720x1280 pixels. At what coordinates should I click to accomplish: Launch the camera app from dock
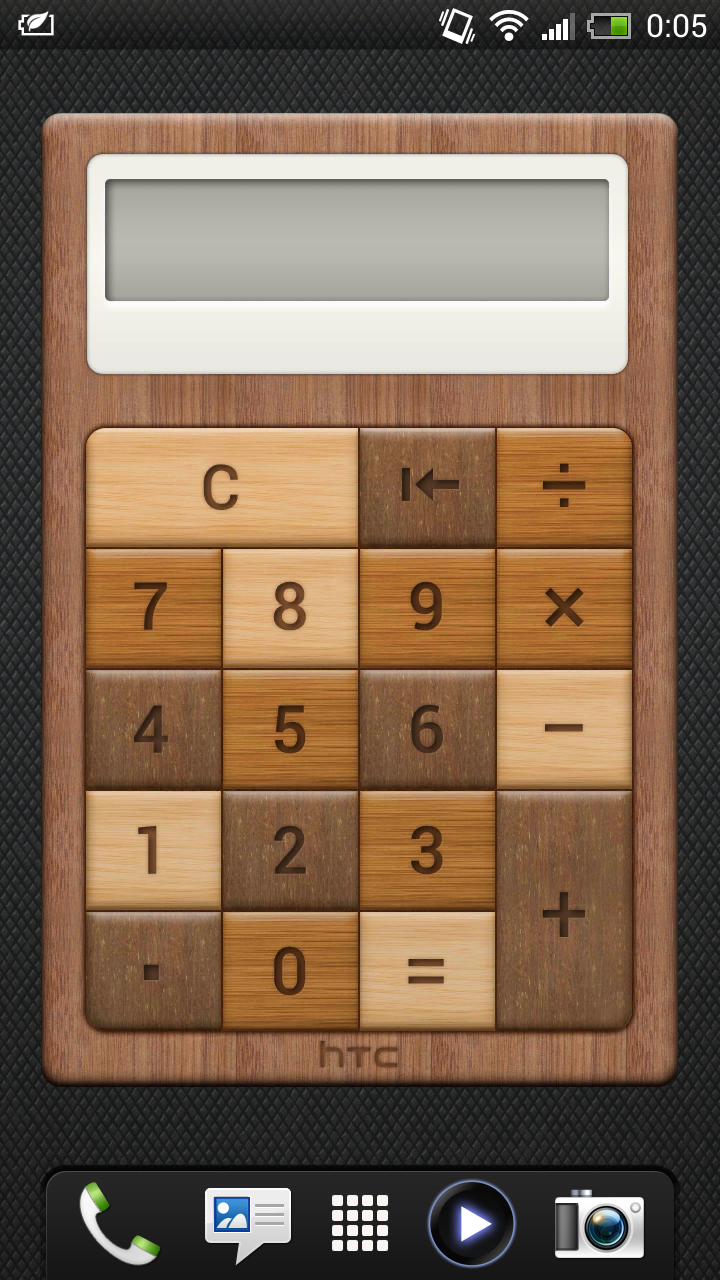(599, 1223)
